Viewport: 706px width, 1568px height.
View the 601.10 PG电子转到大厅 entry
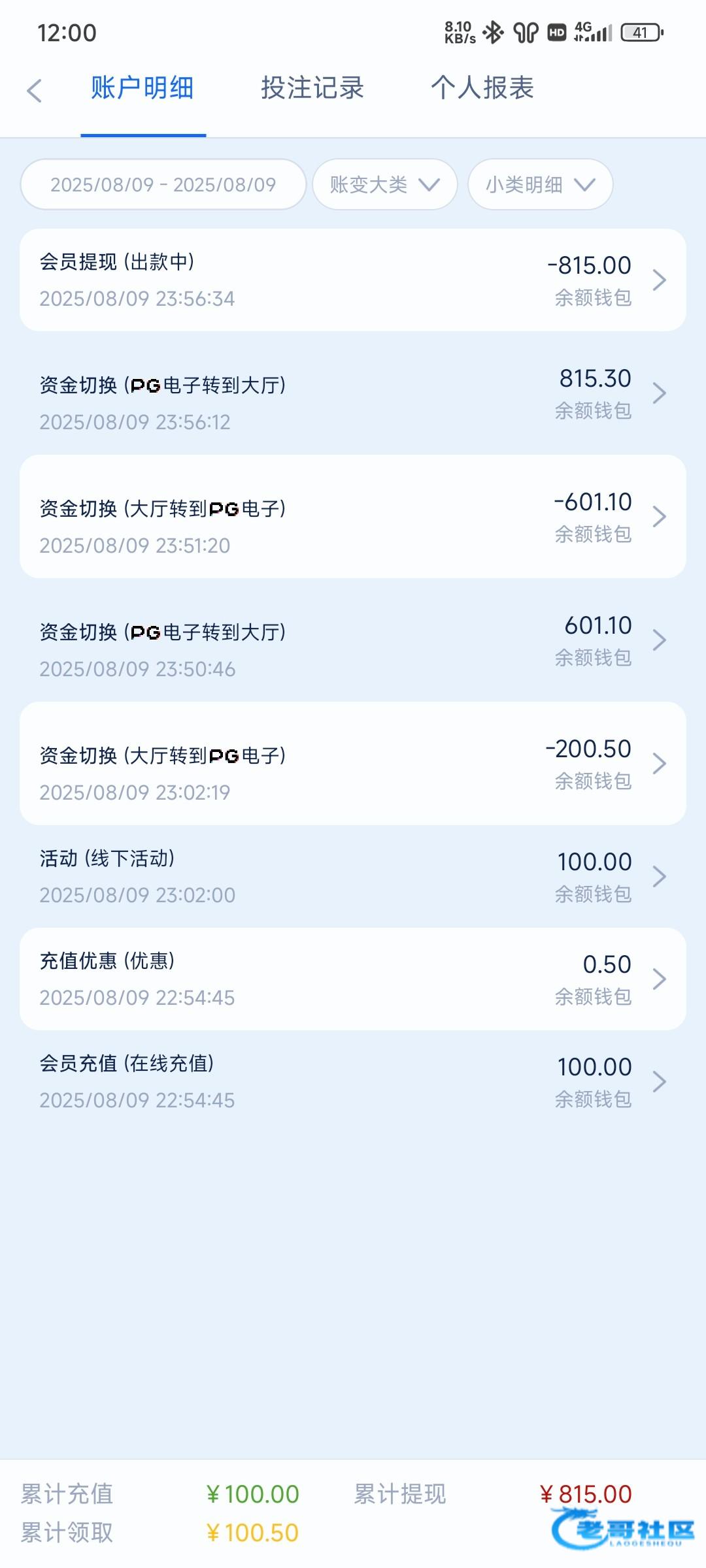[x=353, y=640]
